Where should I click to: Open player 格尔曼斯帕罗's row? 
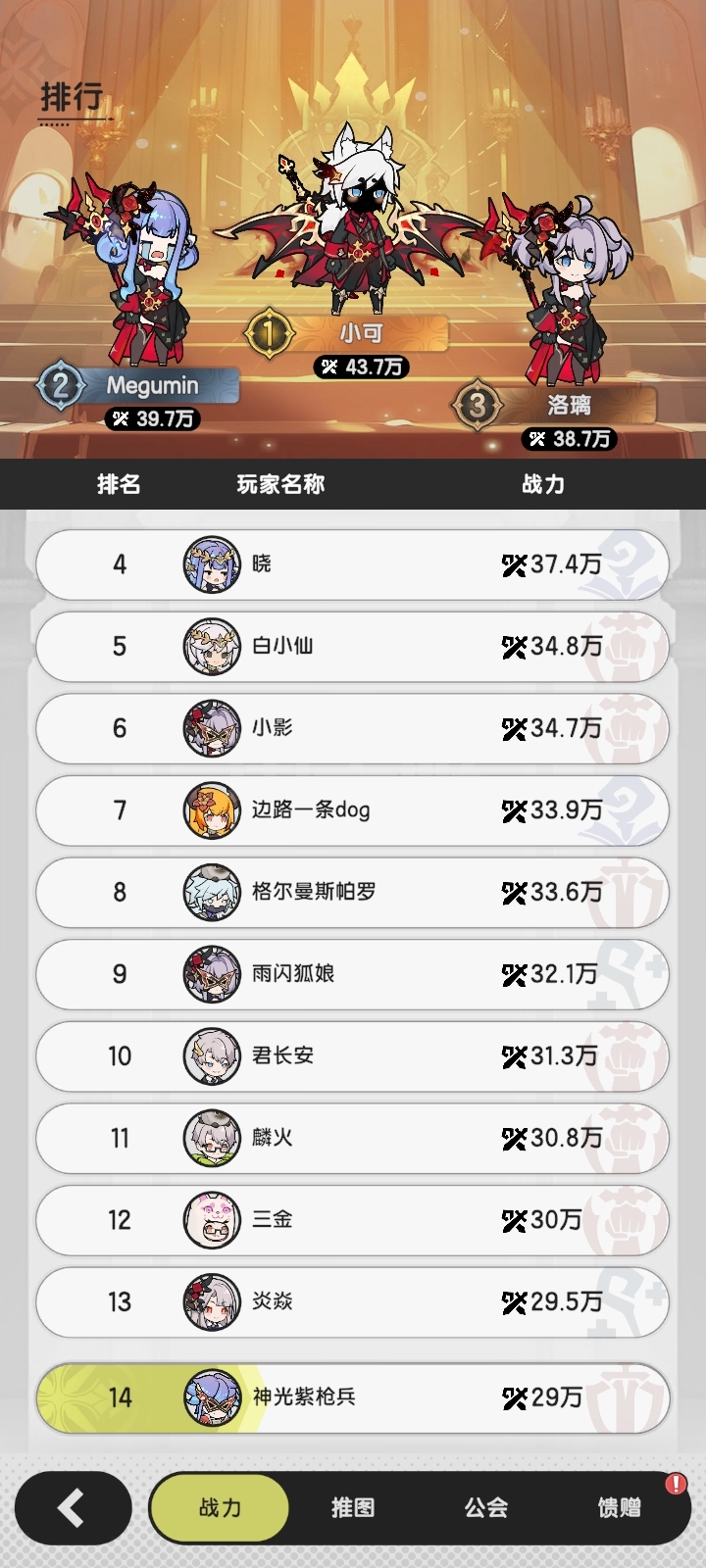click(x=352, y=893)
